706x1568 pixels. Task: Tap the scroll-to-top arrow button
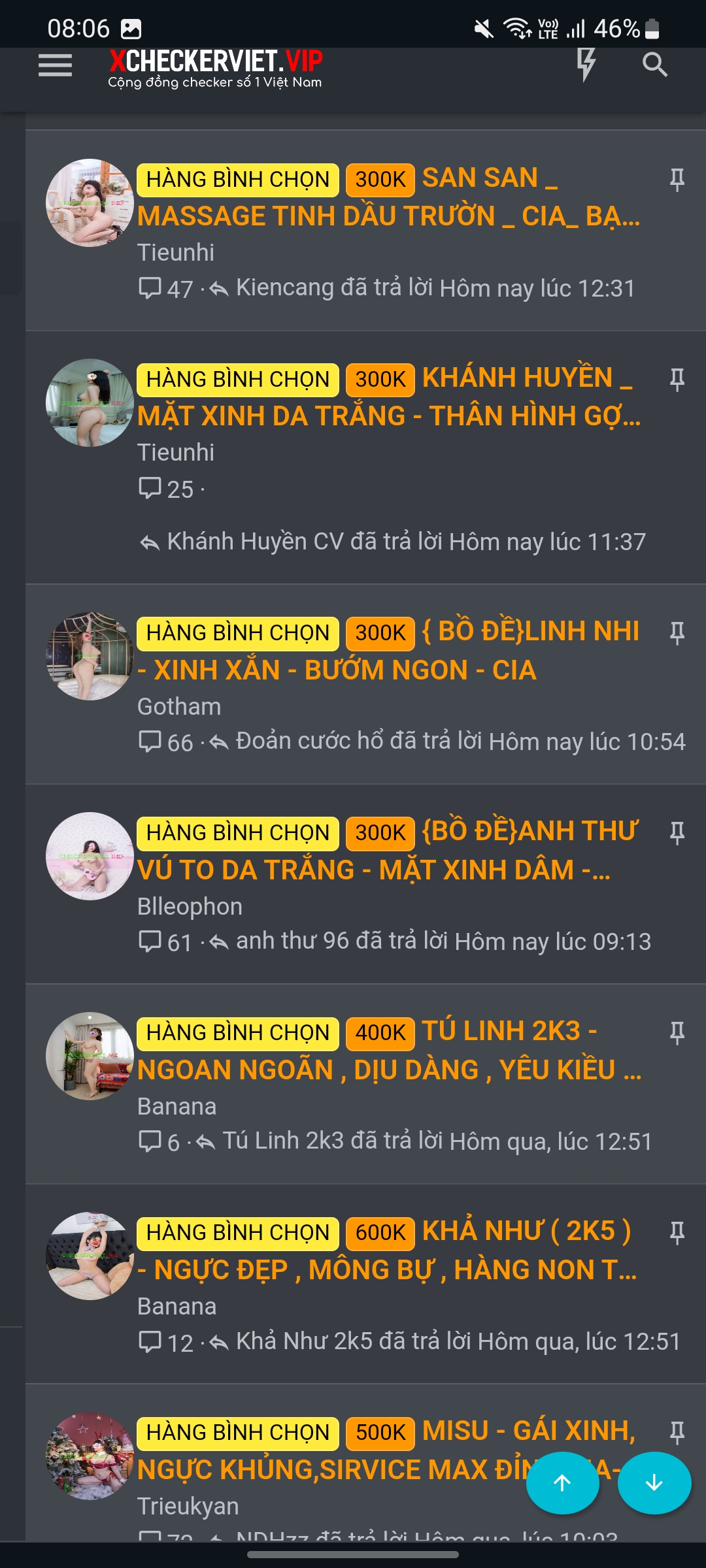point(562,1483)
